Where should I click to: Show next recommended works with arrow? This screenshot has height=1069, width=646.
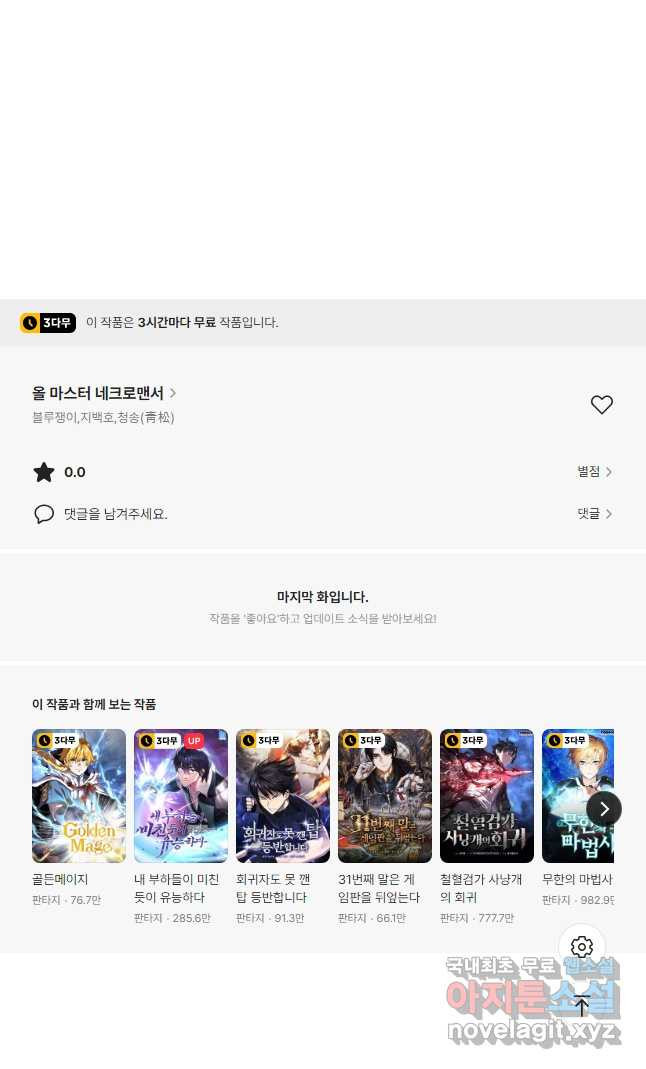(604, 809)
